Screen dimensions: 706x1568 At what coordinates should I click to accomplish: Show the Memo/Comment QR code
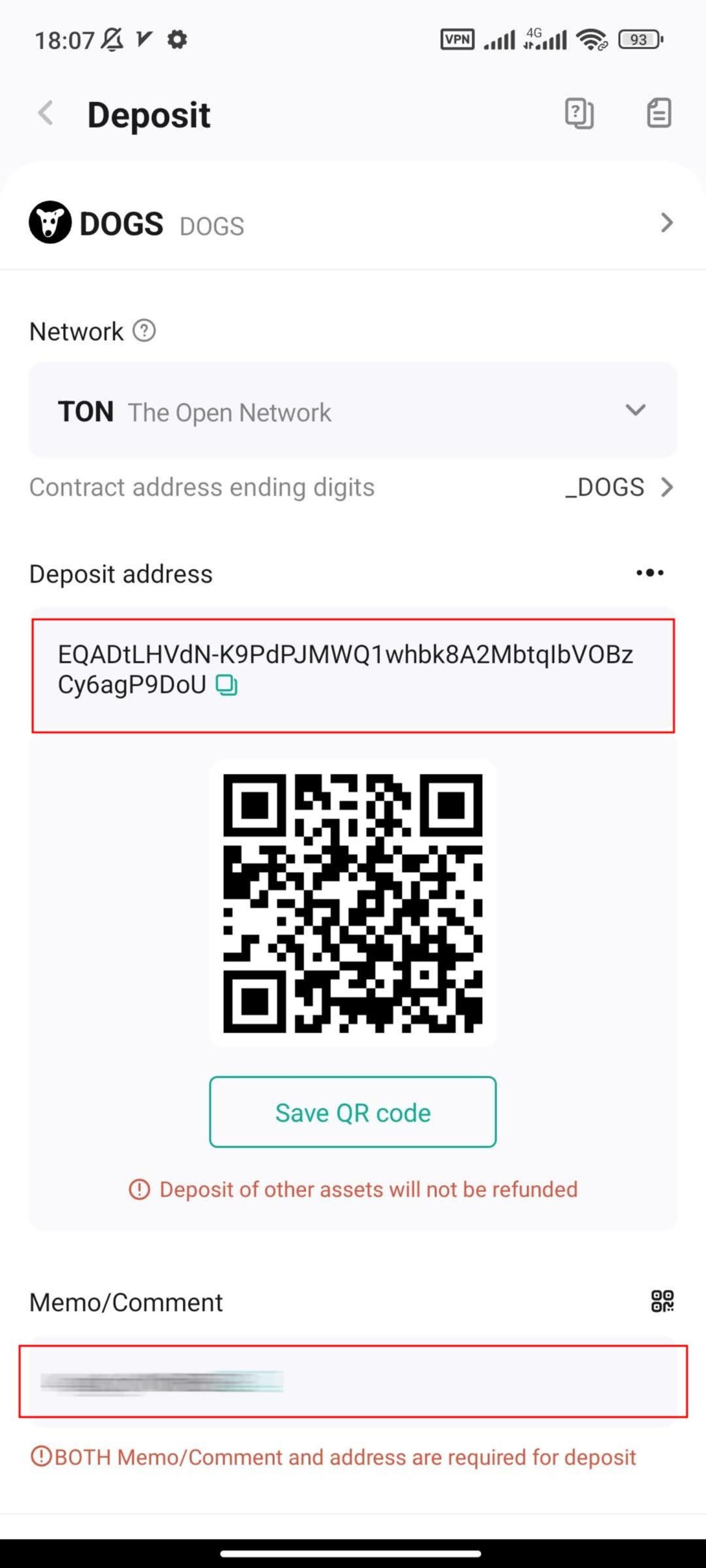662,1302
